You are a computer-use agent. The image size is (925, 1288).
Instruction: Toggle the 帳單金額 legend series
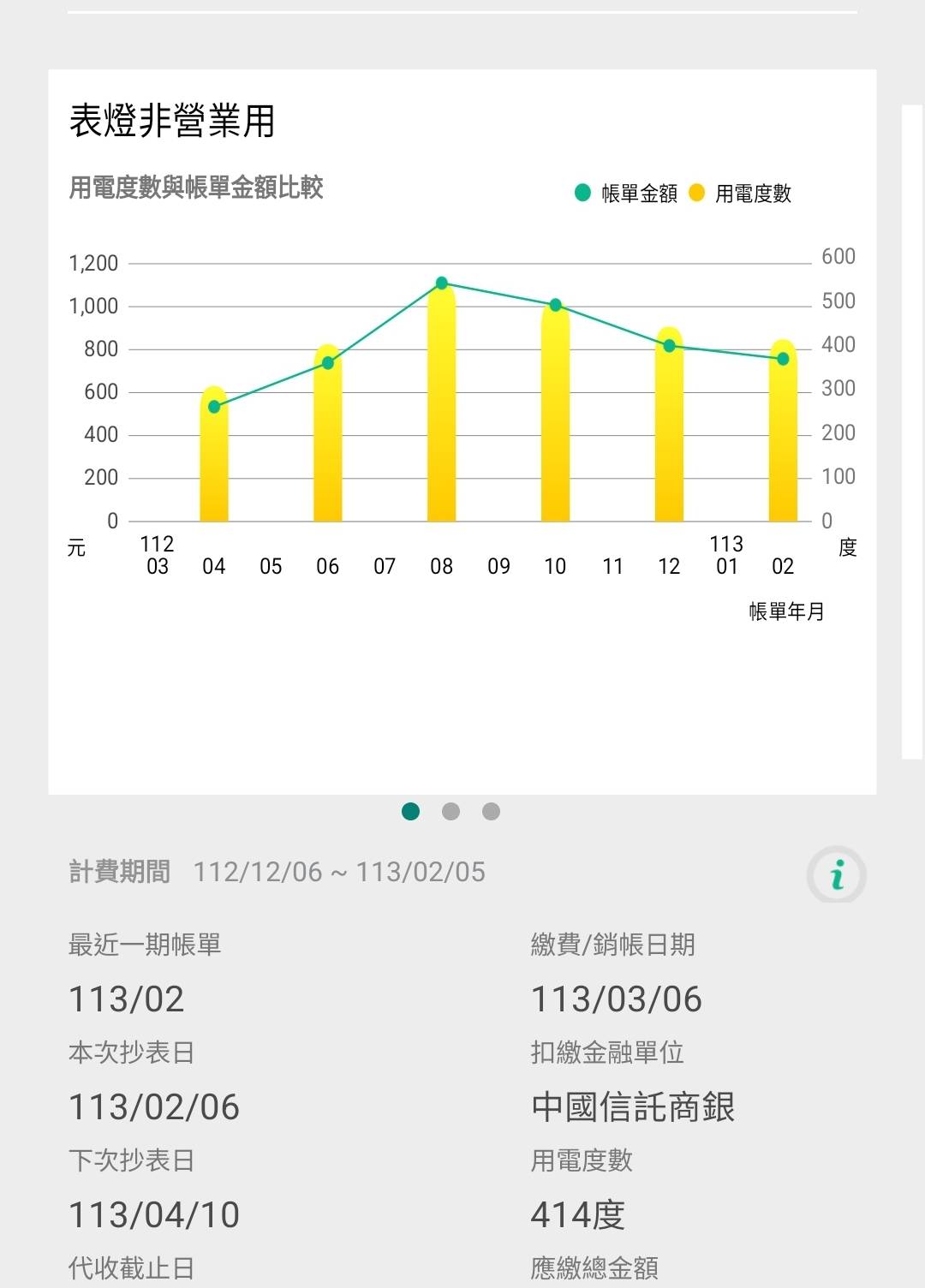pyautogui.click(x=626, y=194)
